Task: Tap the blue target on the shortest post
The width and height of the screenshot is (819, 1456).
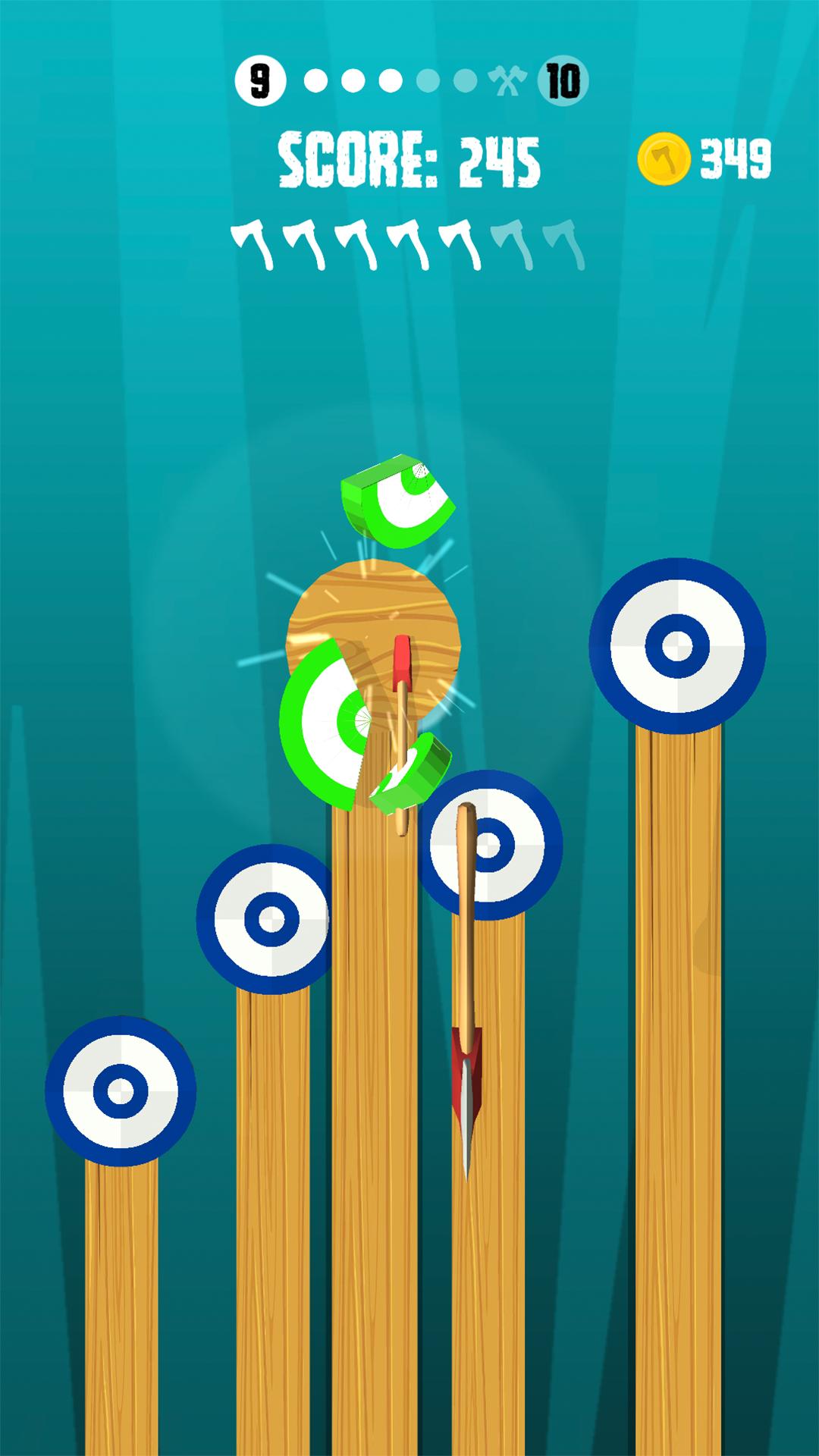Action: [121, 1091]
